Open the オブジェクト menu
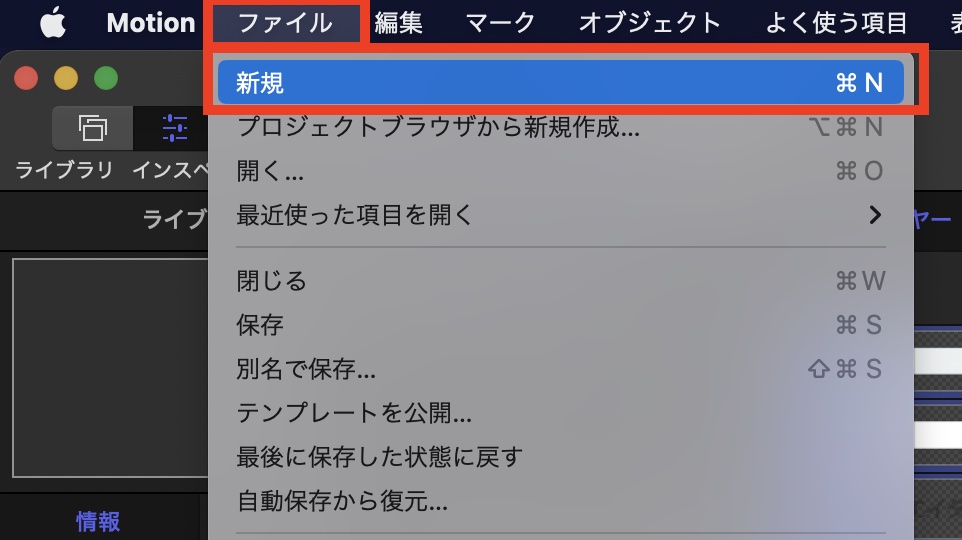 pos(650,22)
